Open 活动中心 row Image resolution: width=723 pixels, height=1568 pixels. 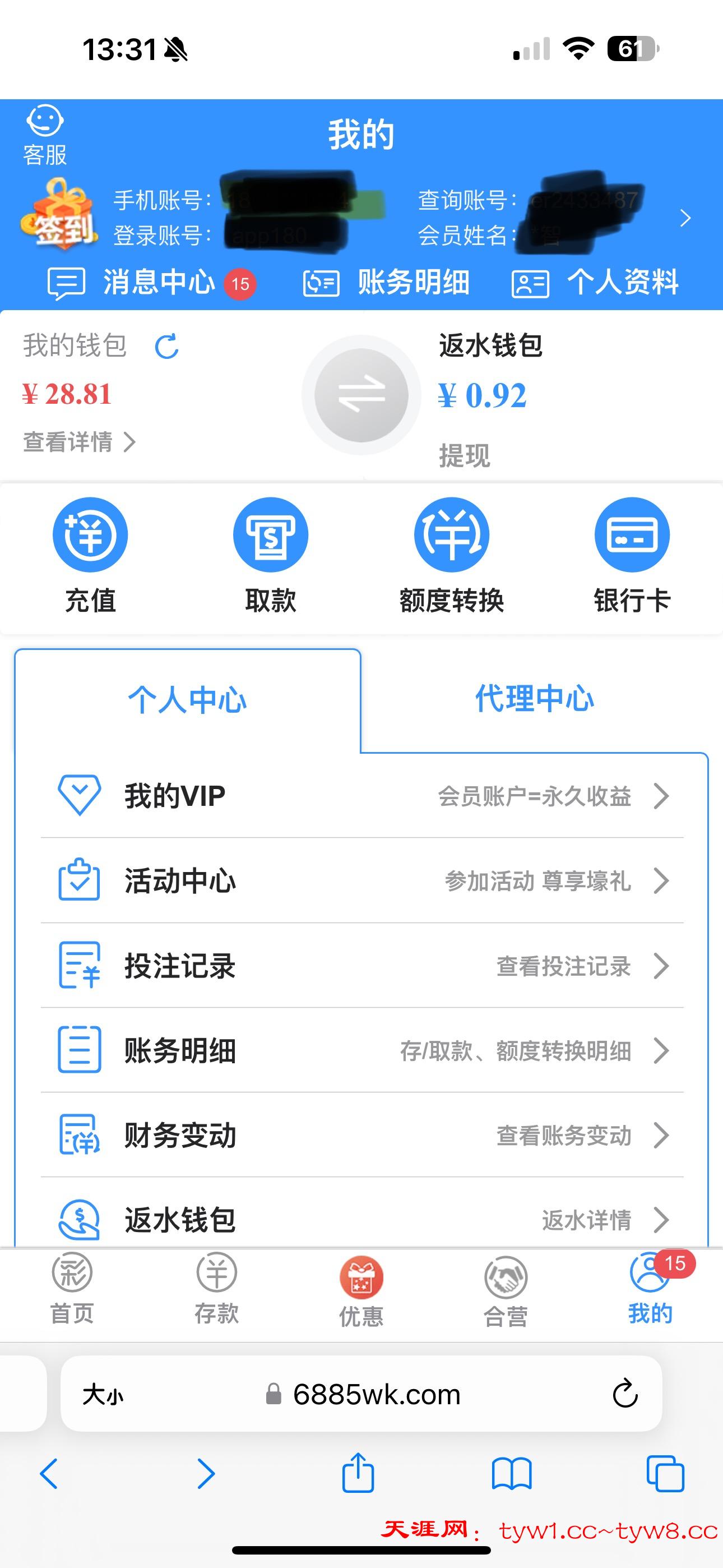point(361,881)
